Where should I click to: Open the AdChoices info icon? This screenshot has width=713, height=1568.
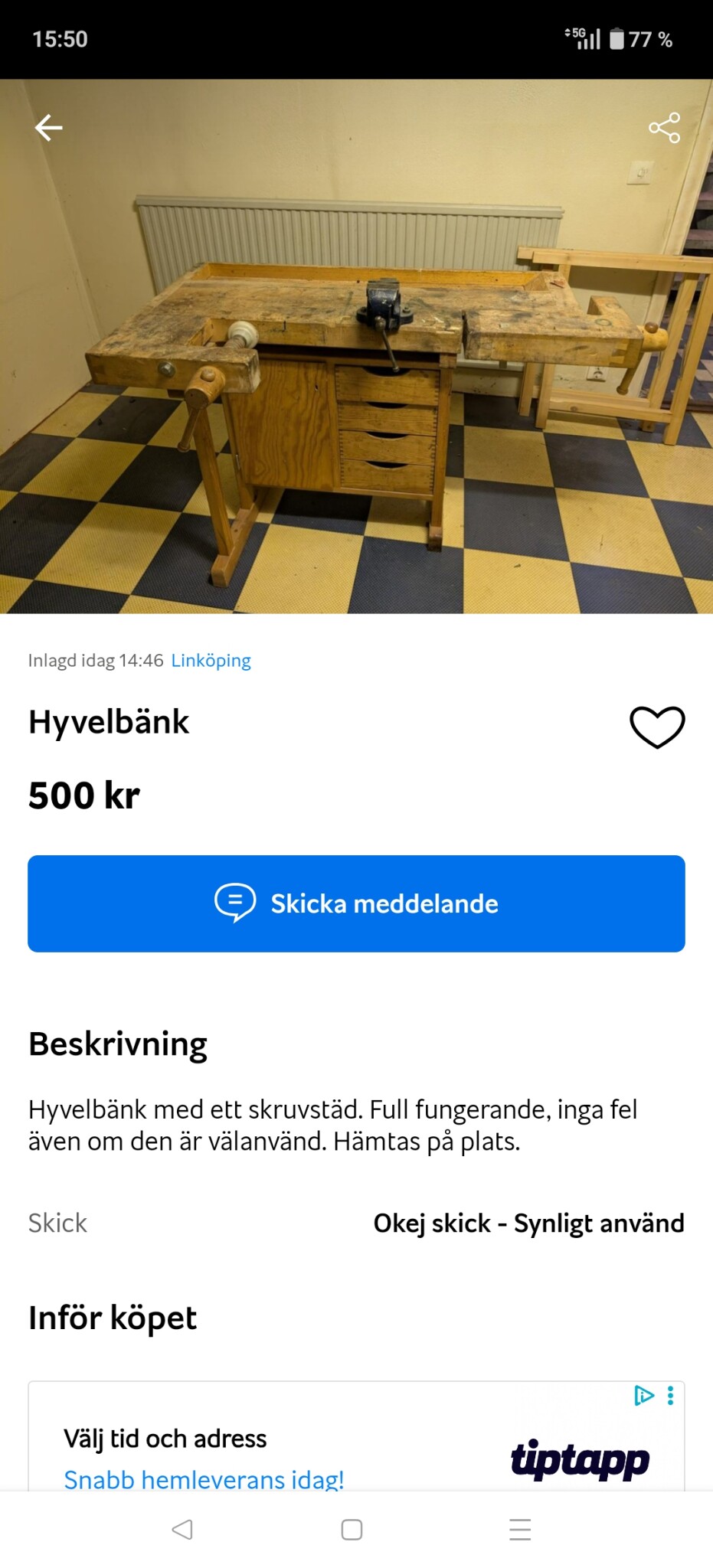click(x=644, y=1396)
